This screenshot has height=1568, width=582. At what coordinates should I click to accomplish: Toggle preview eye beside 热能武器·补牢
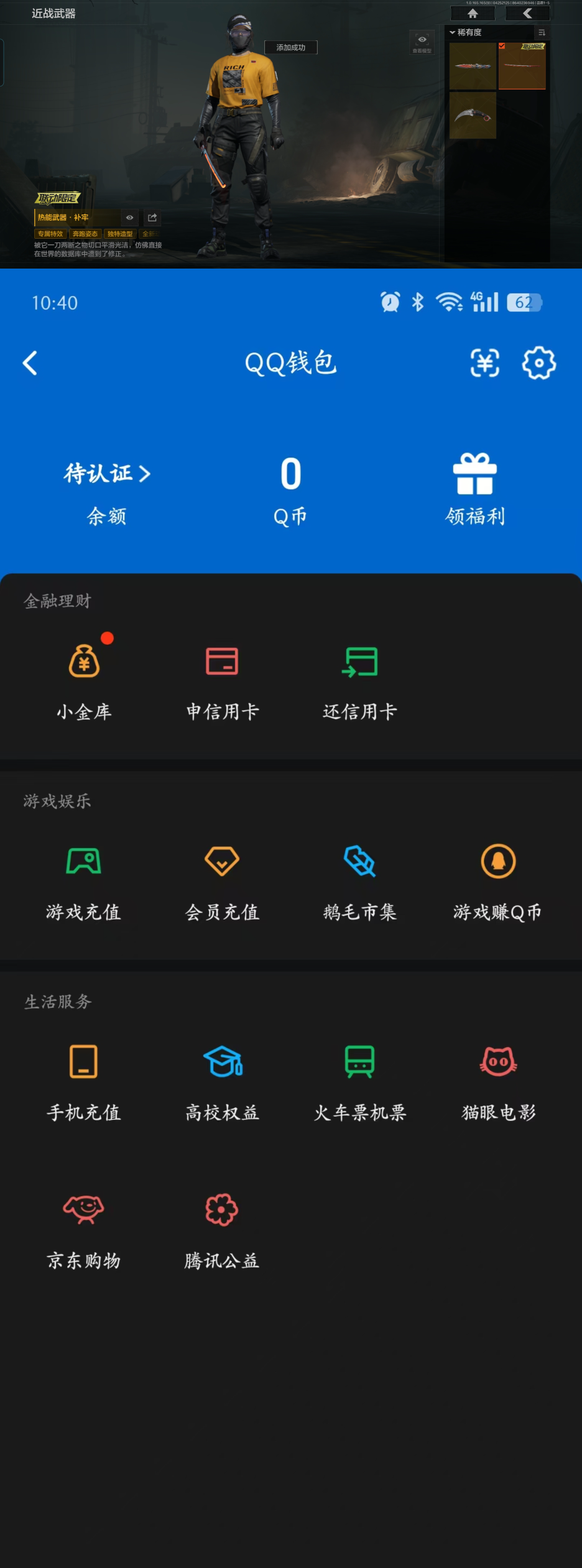(x=129, y=218)
